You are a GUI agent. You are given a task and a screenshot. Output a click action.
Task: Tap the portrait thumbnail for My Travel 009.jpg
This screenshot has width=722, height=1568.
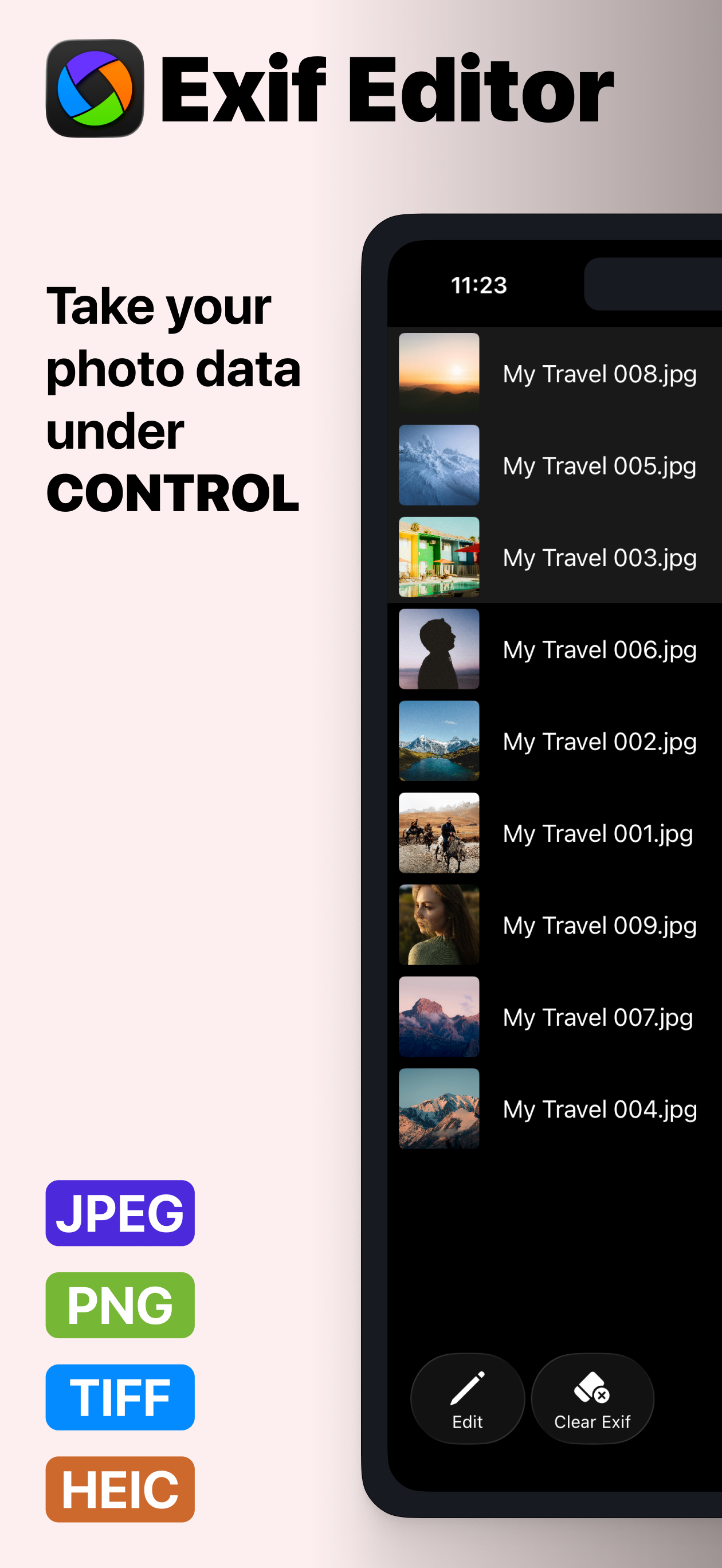439,924
